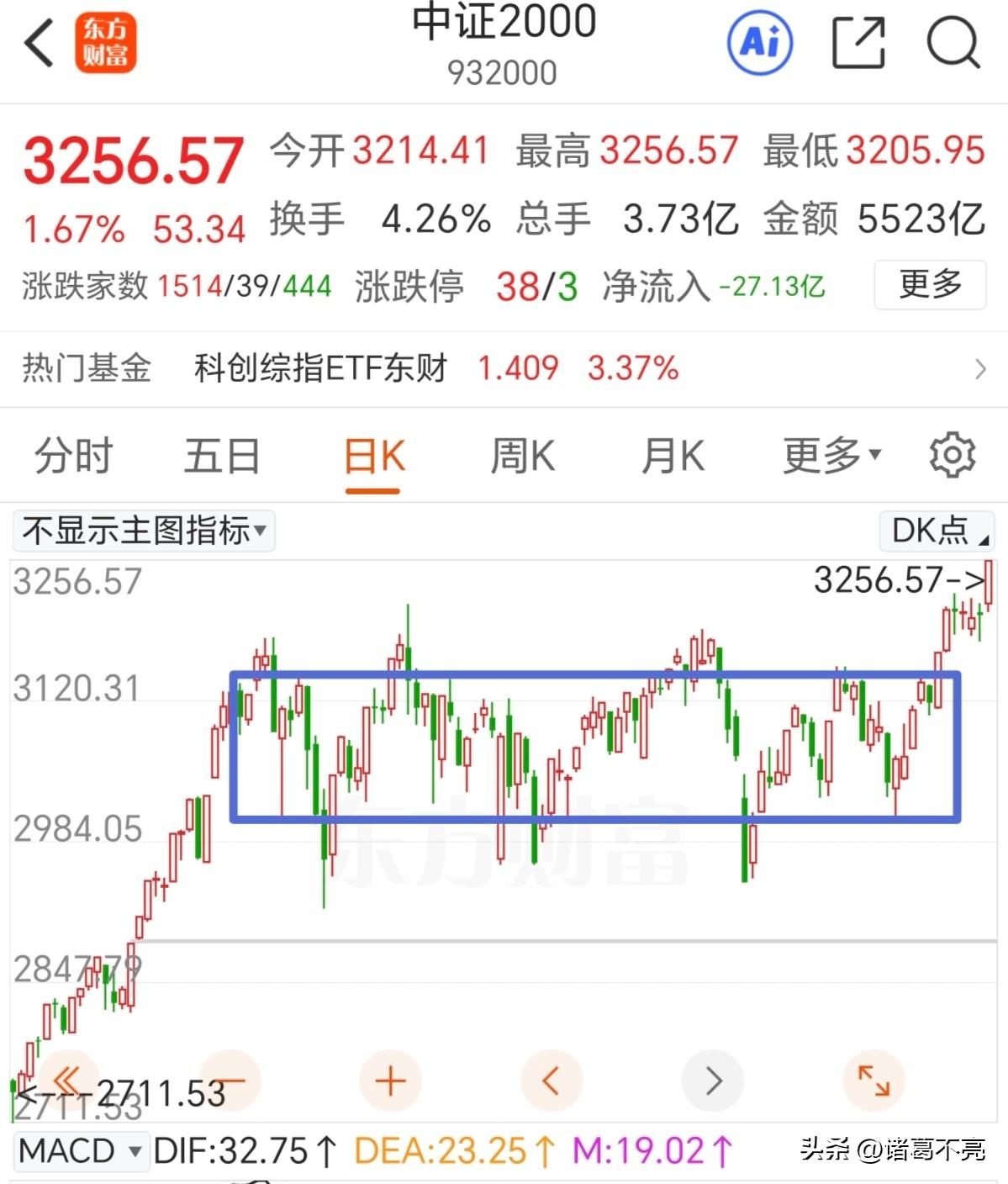Expand the 更多 chart period dropdown
This screenshot has height=1184, width=1008.
pyautogui.click(x=831, y=457)
